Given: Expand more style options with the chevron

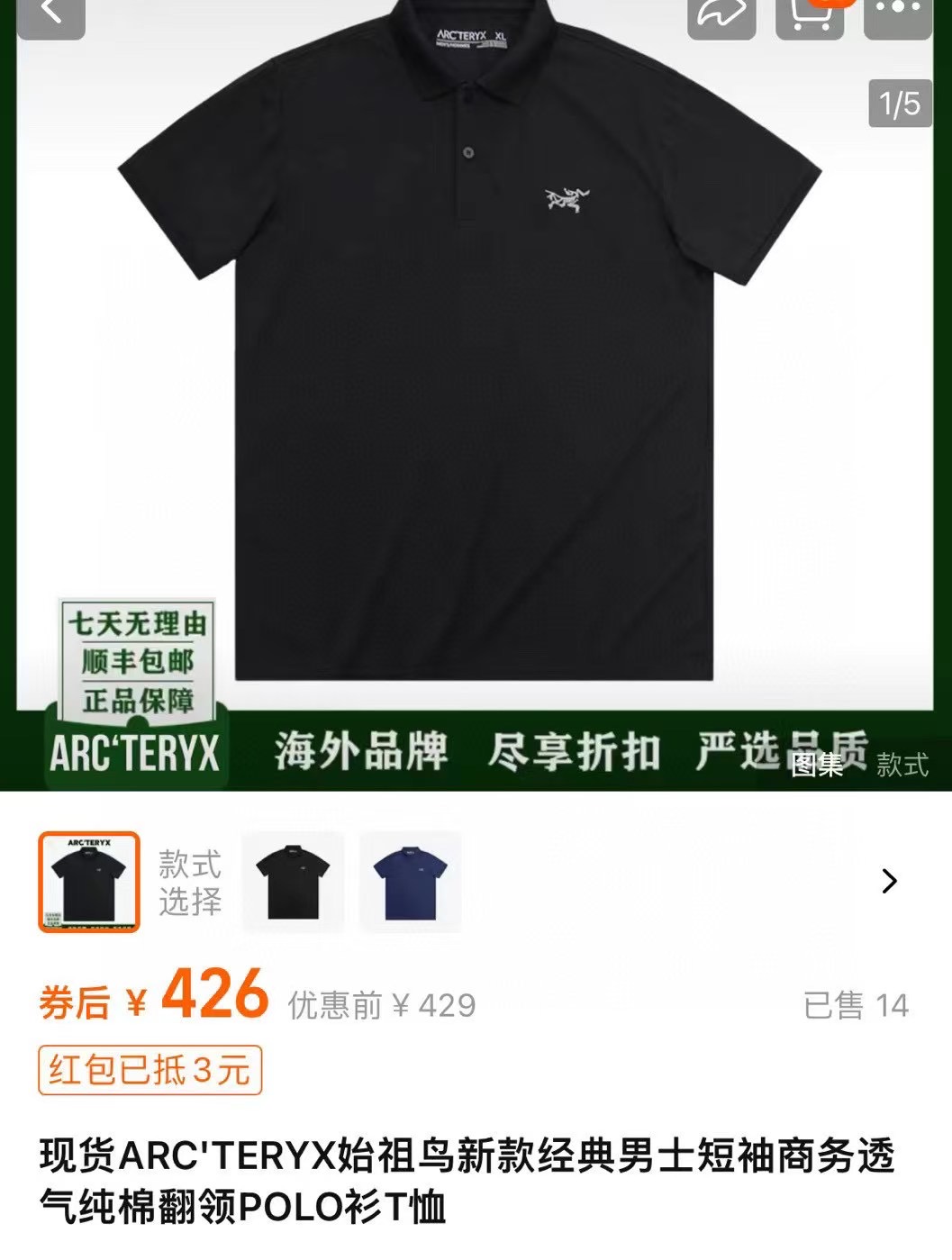Looking at the screenshot, I should coord(890,881).
